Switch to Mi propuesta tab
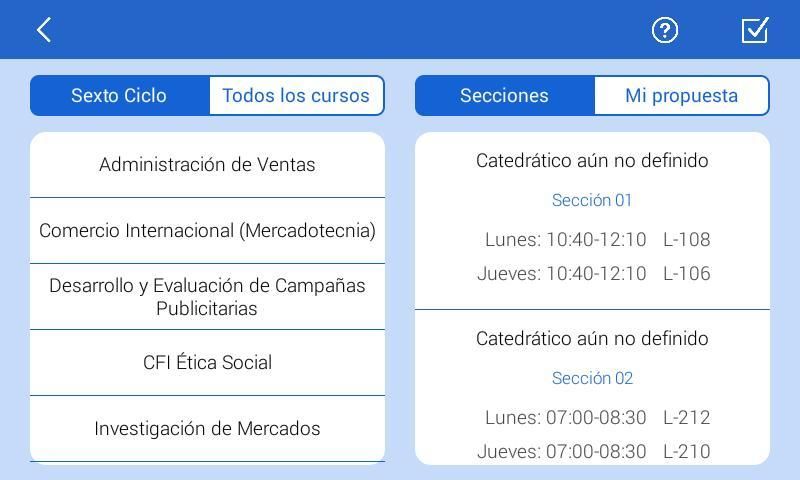 pos(681,96)
